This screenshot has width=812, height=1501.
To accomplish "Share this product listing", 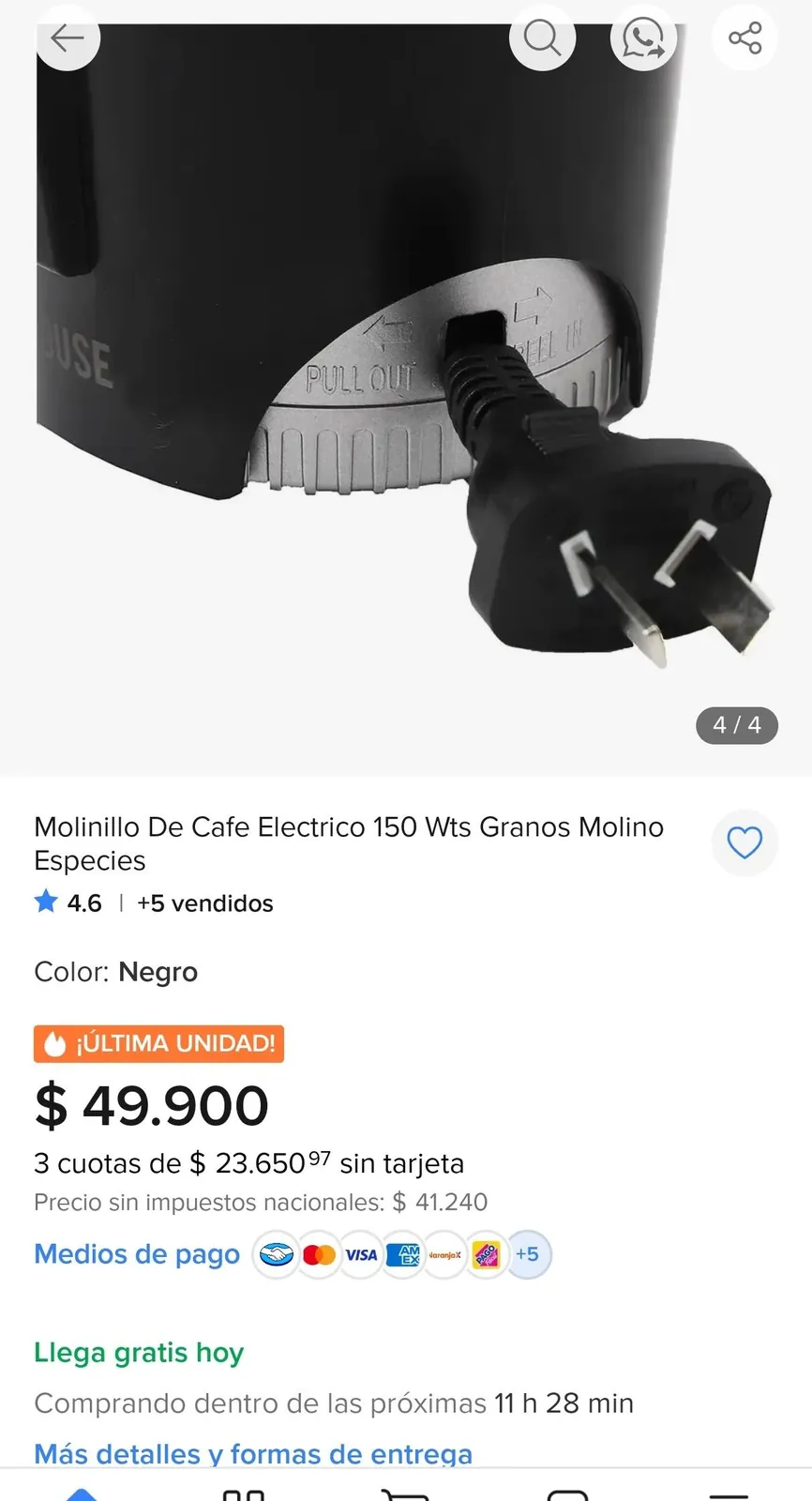I will pyautogui.click(x=744, y=38).
